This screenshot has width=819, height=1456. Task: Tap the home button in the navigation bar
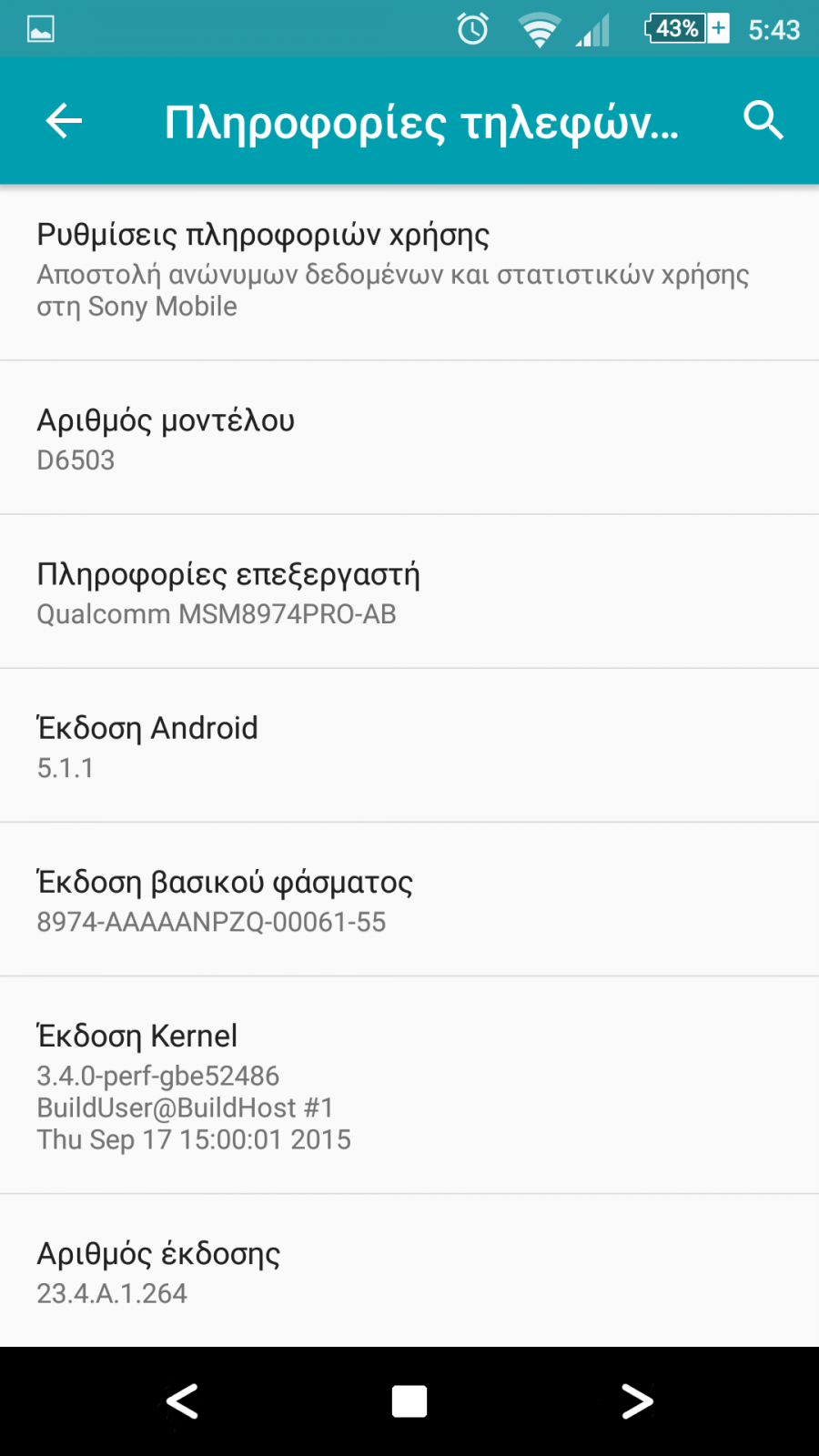click(x=409, y=1401)
